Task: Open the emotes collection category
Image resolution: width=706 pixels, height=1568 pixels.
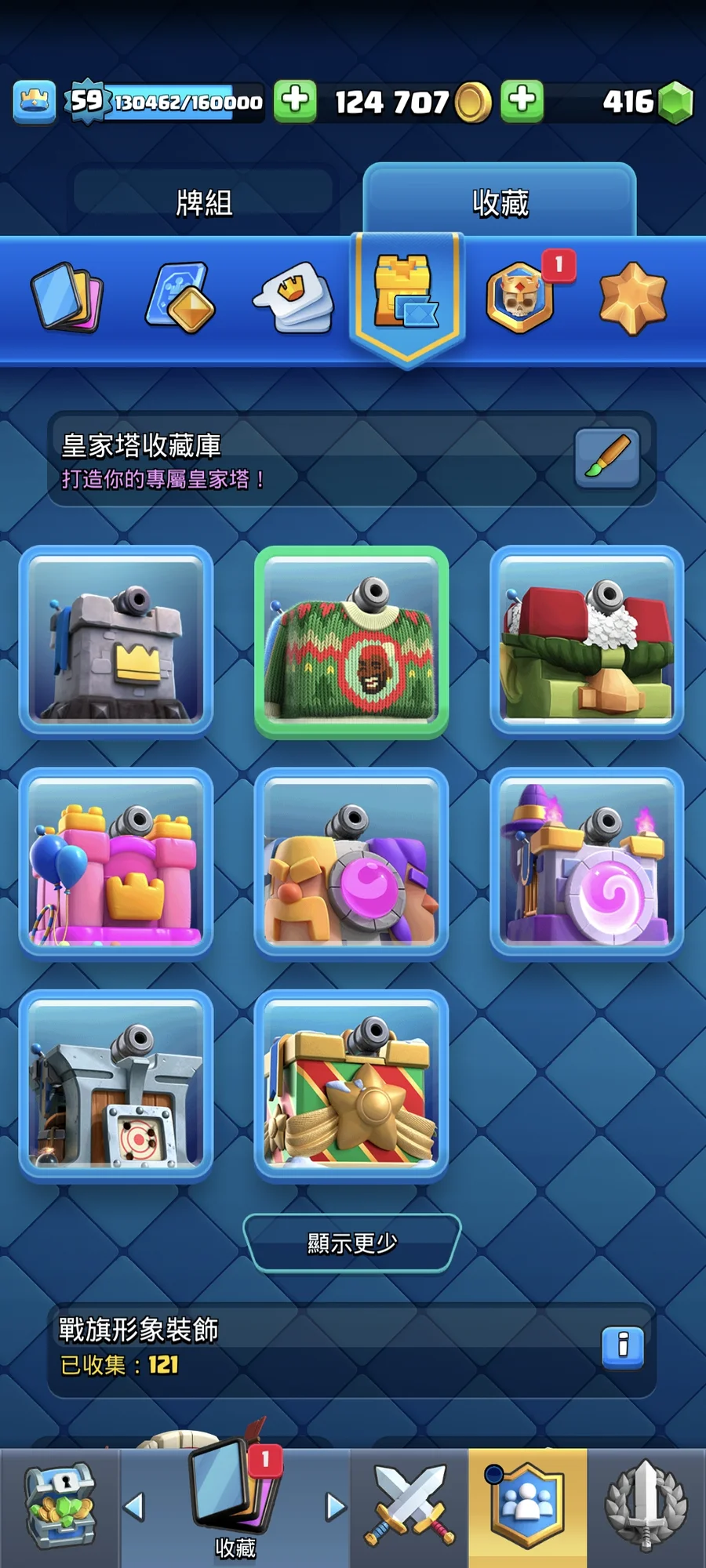Action: [294, 298]
